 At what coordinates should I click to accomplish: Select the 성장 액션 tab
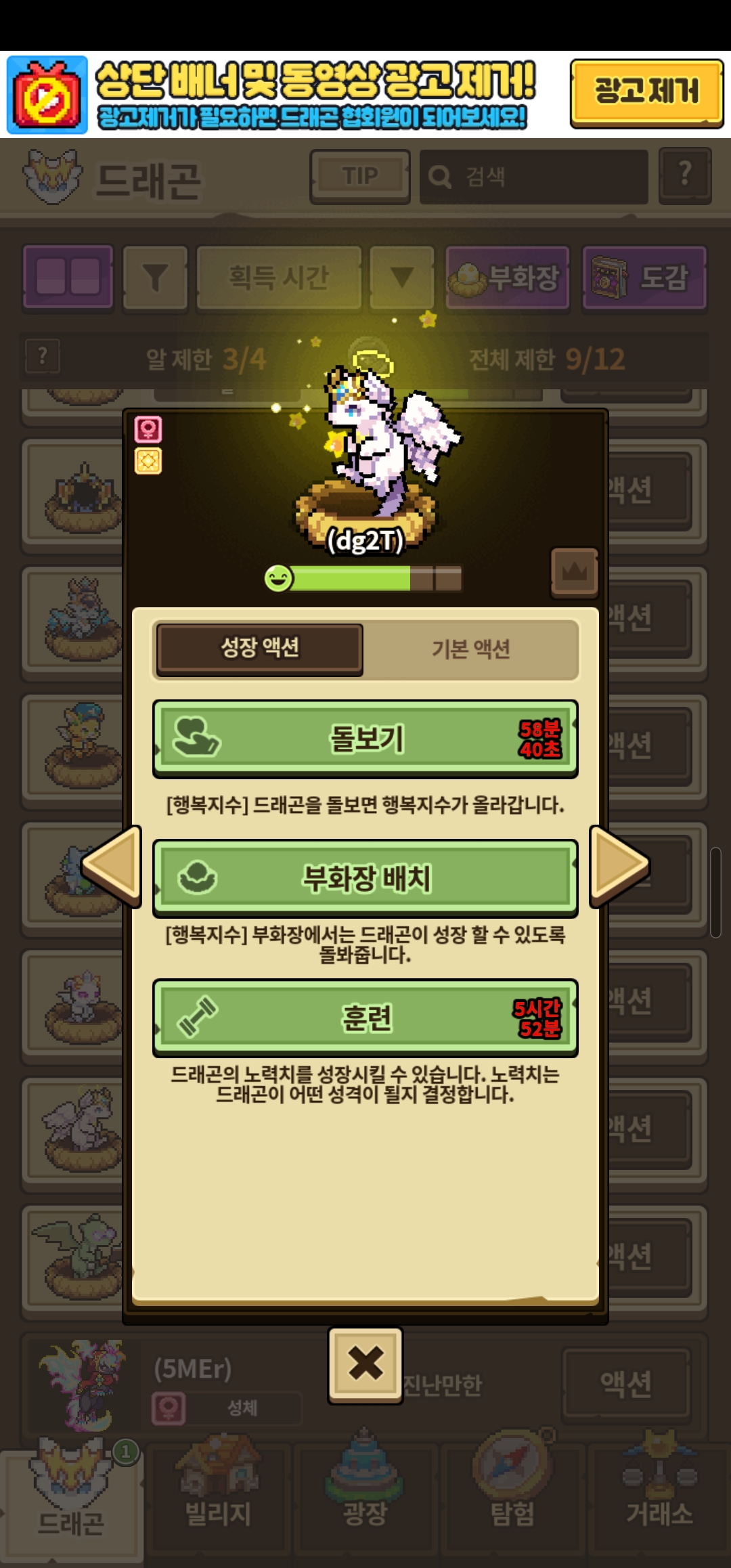260,649
